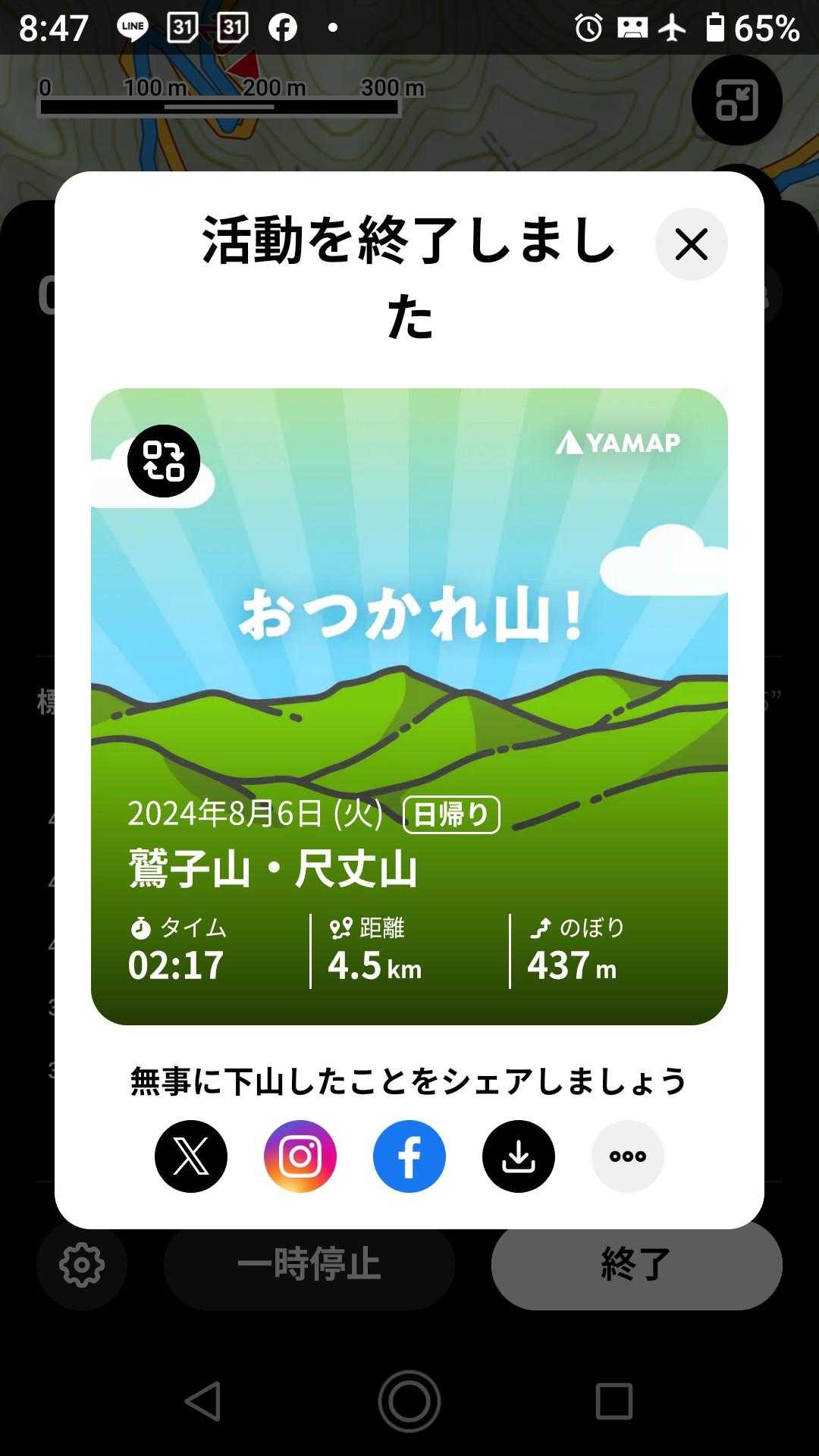Close the activity finished dialog

pyautogui.click(x=691, y=244)
